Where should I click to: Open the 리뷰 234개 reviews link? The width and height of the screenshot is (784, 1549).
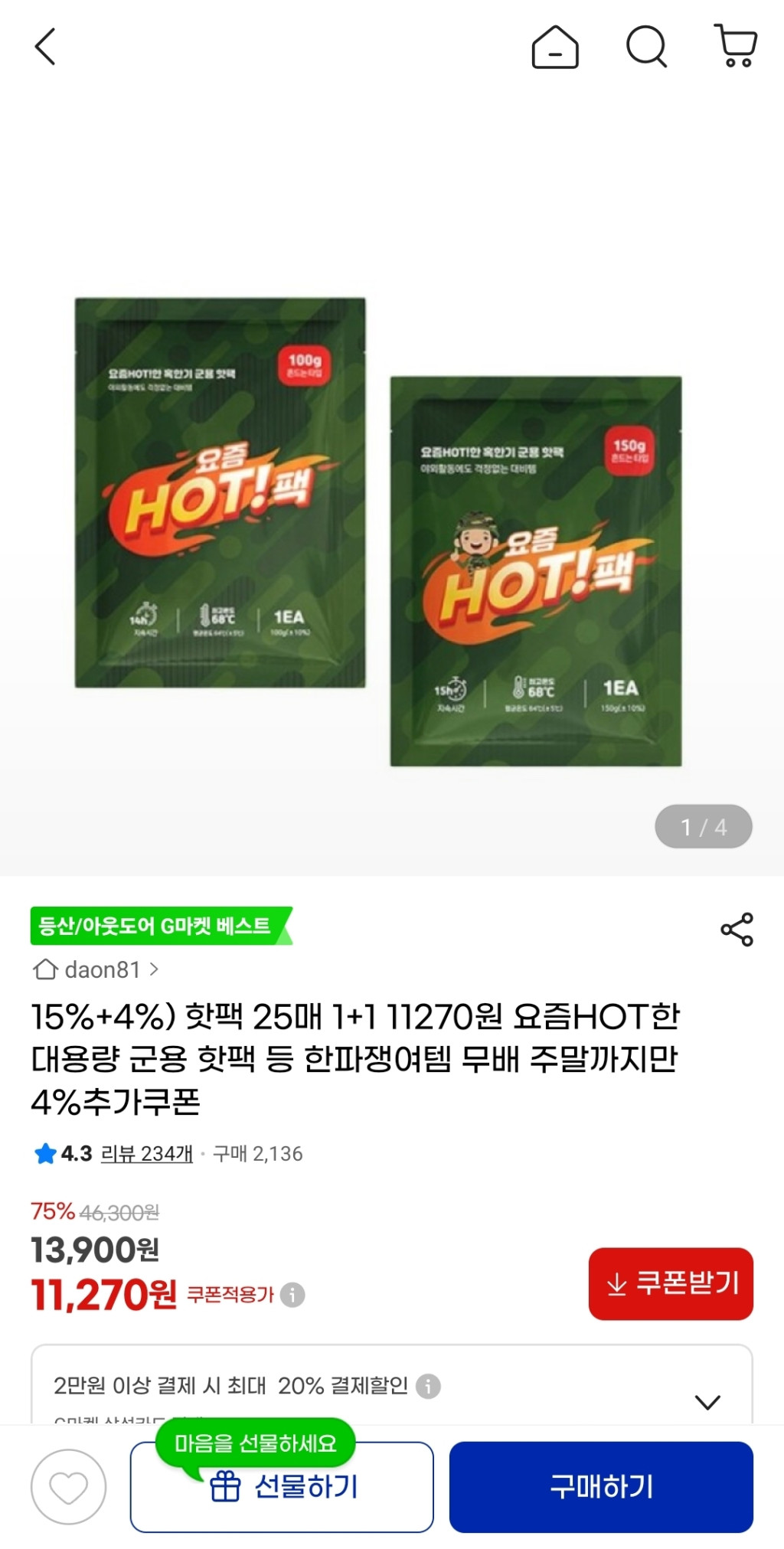[147, 1154]
